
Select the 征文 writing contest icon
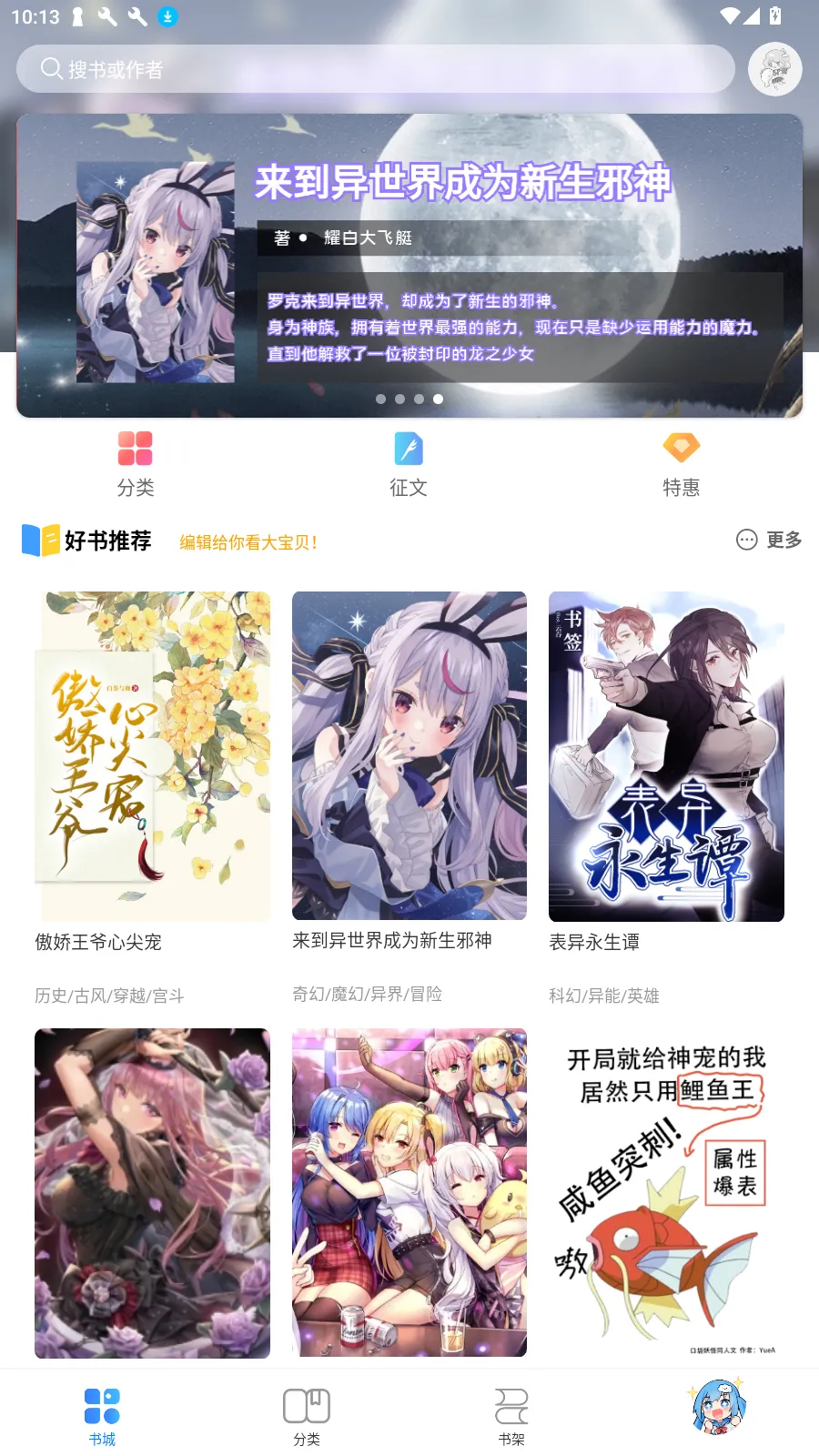click(408, 449)
